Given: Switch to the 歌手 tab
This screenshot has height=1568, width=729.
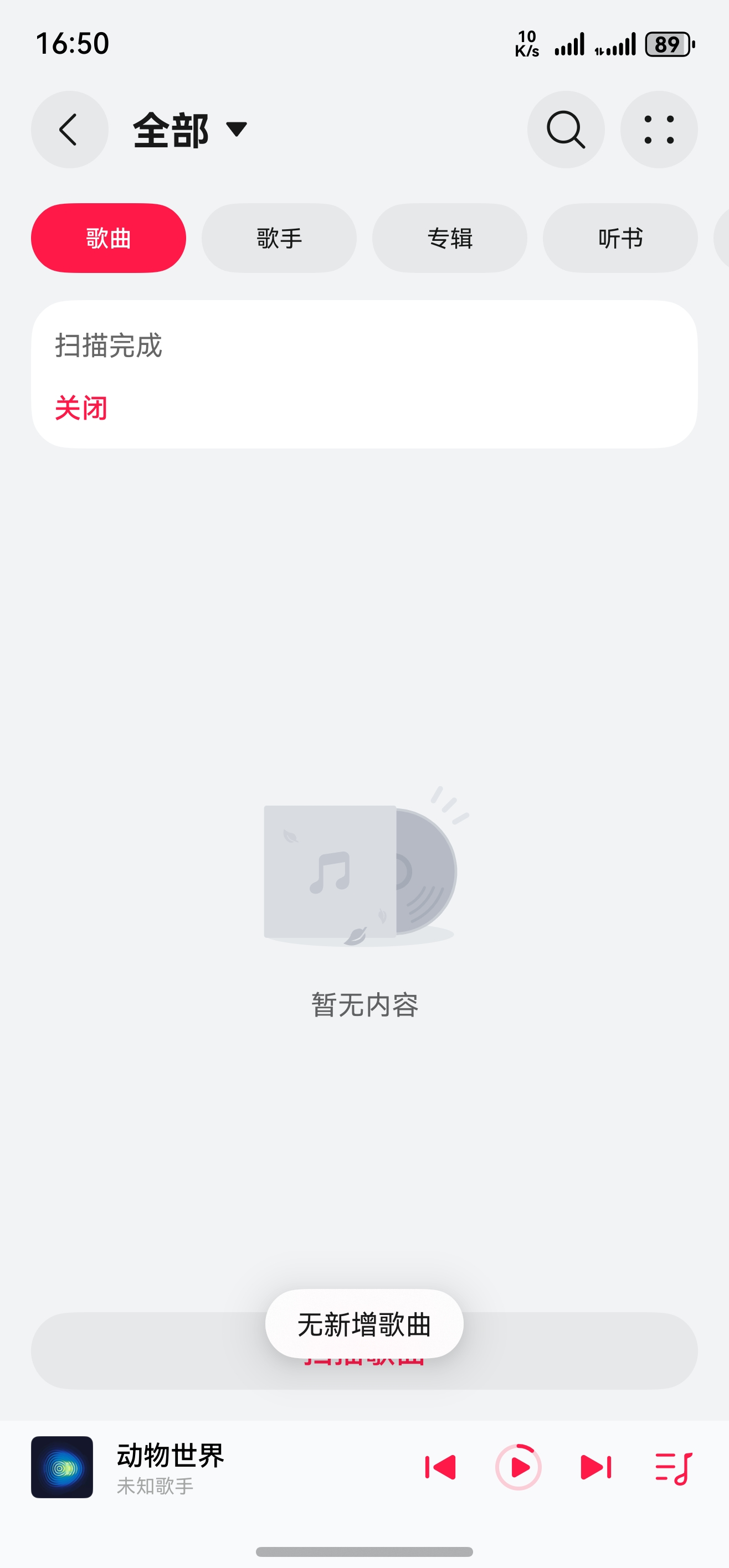Looking at the screenshot, I should [x=279, y=238].
